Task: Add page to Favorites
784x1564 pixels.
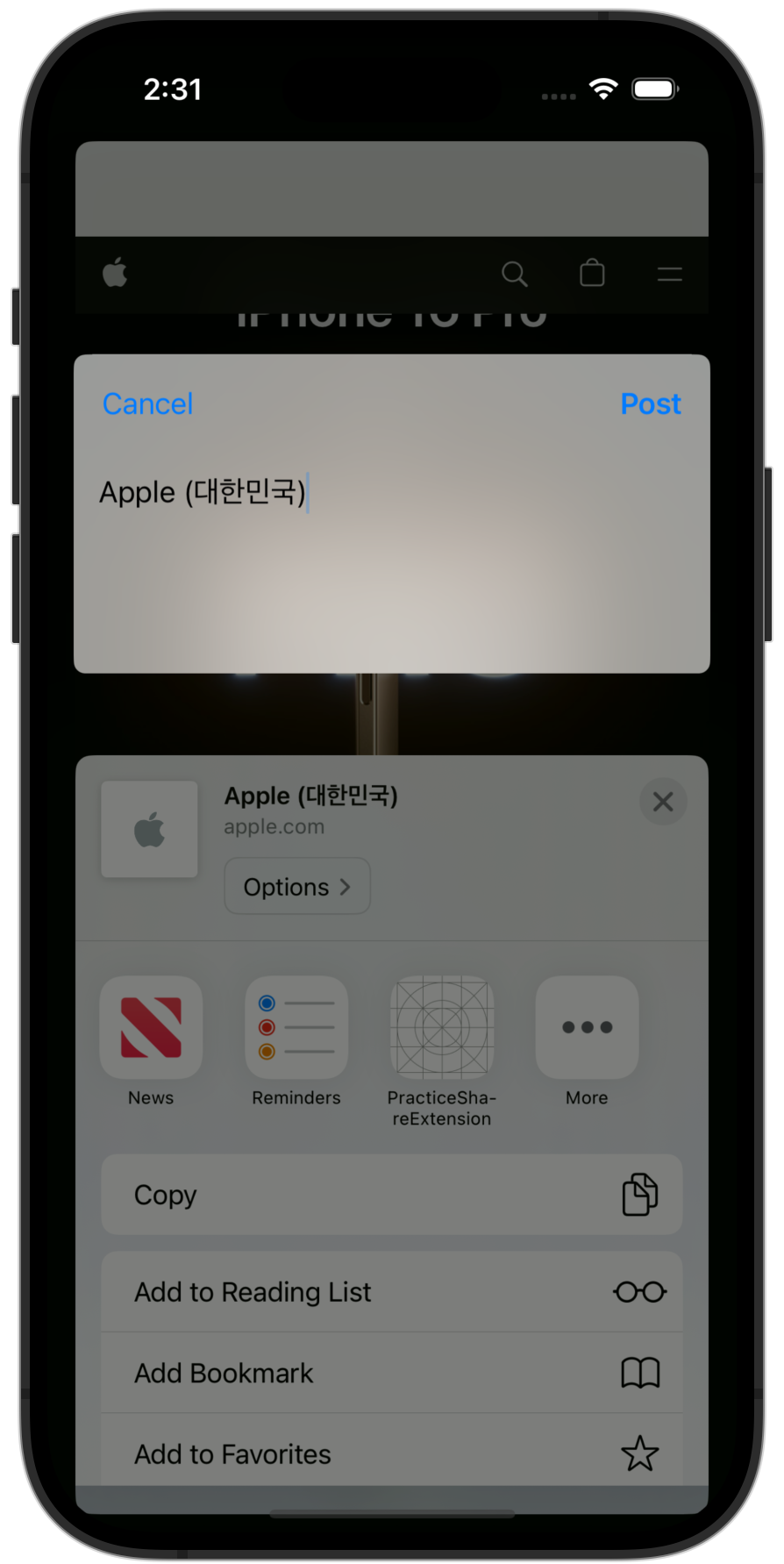Action: pyautogui.click(x=391, y=1453)
